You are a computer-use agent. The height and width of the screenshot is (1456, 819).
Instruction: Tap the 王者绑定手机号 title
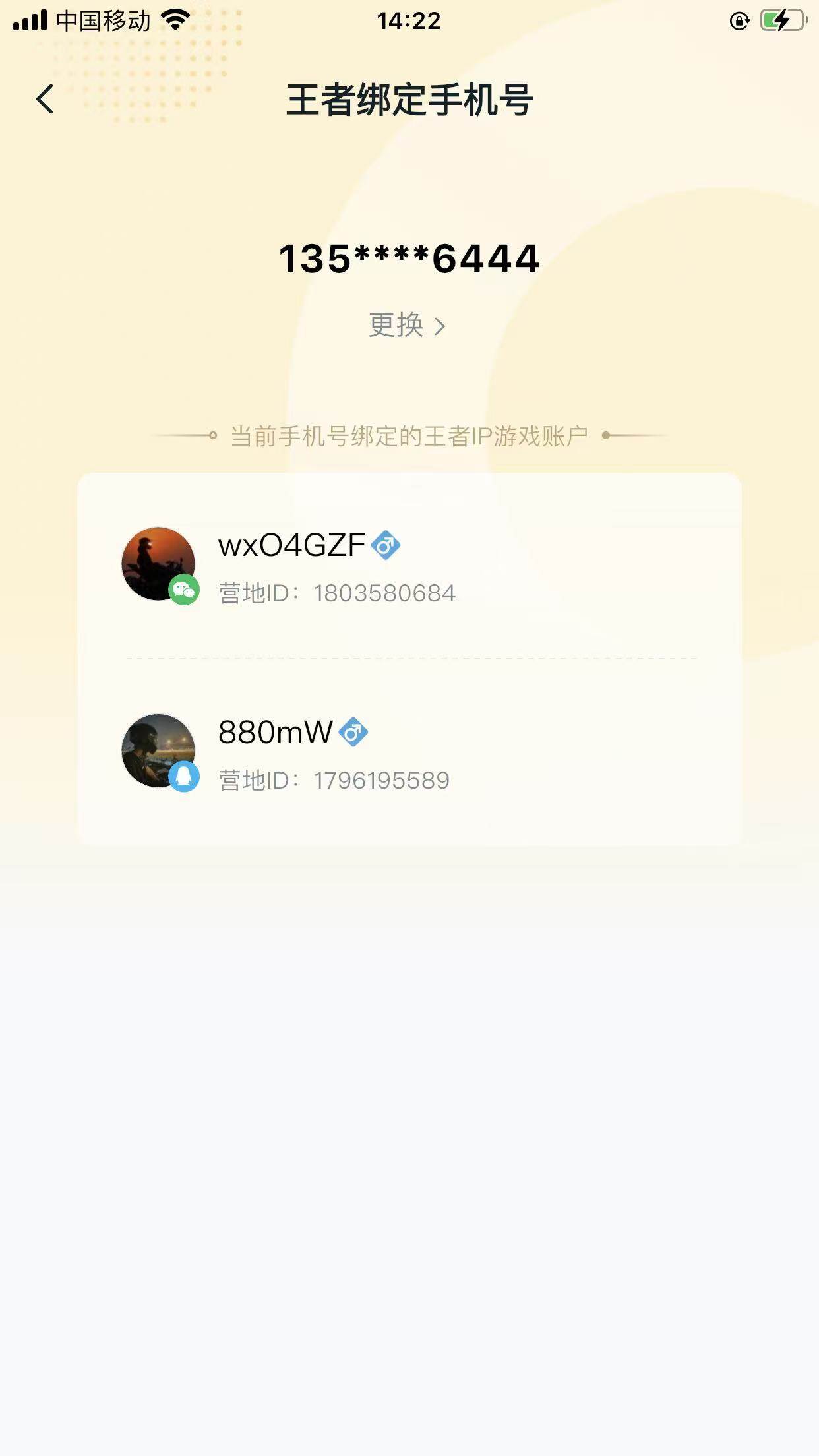point(409,99)
